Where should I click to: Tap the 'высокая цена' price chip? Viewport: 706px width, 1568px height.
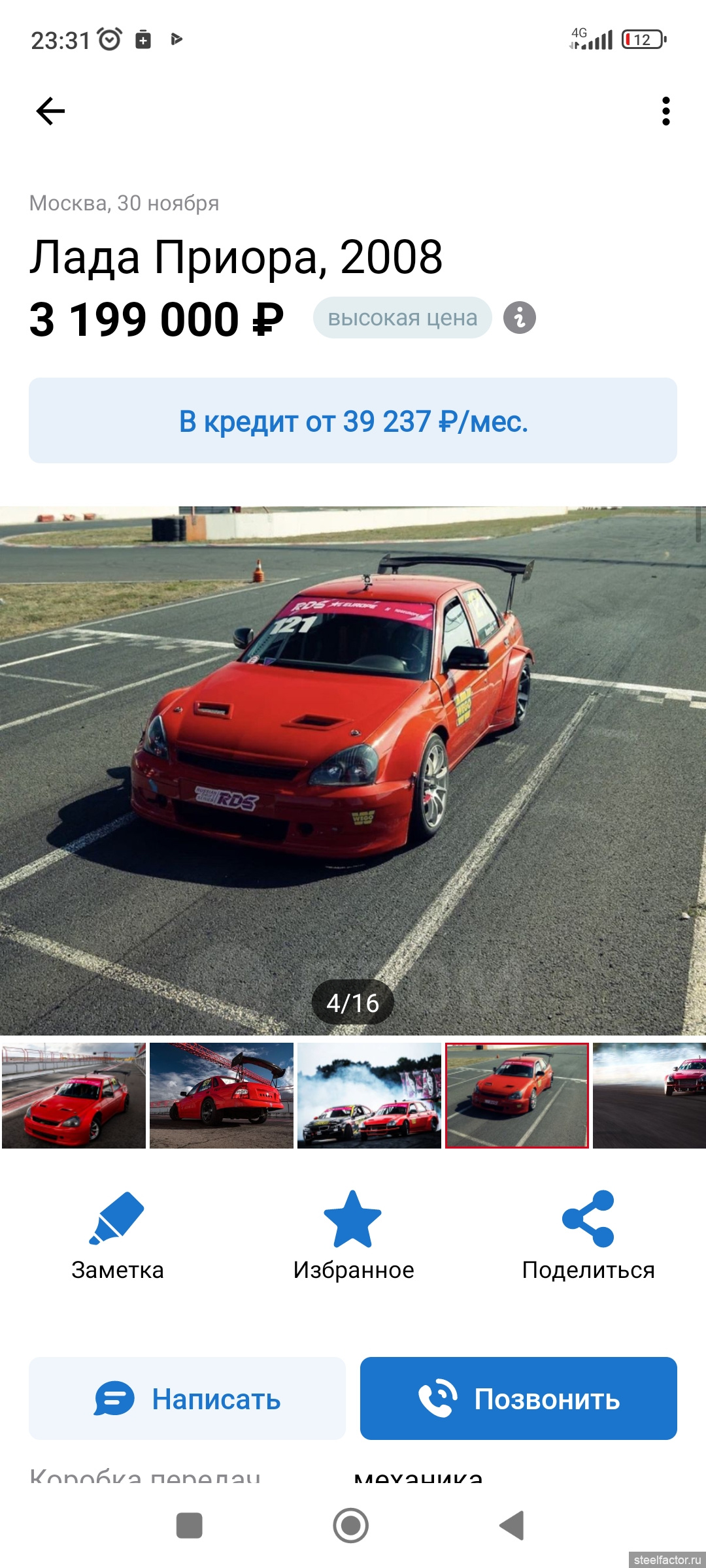pyautogui.click(x=402, y=318)
